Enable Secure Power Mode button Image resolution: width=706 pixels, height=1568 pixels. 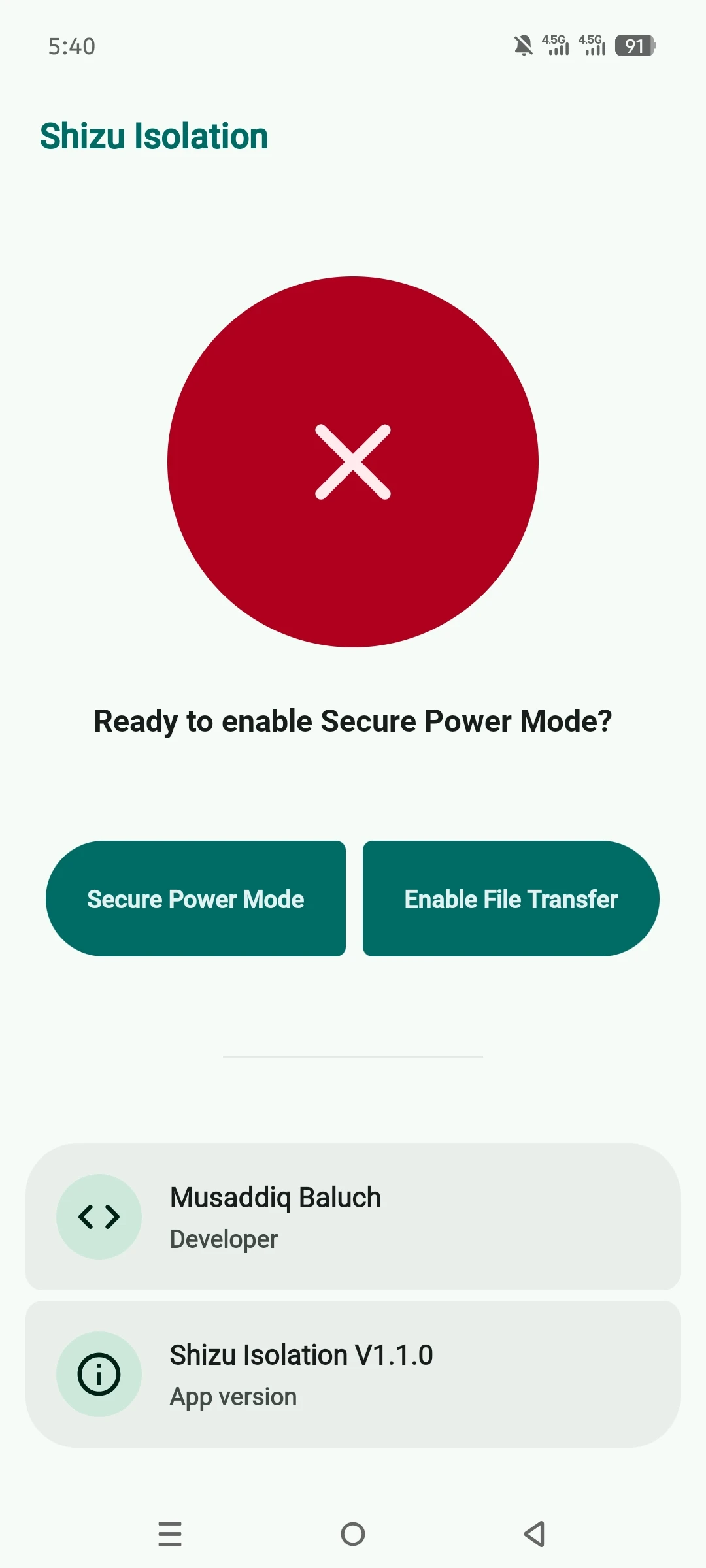[195, 898]
